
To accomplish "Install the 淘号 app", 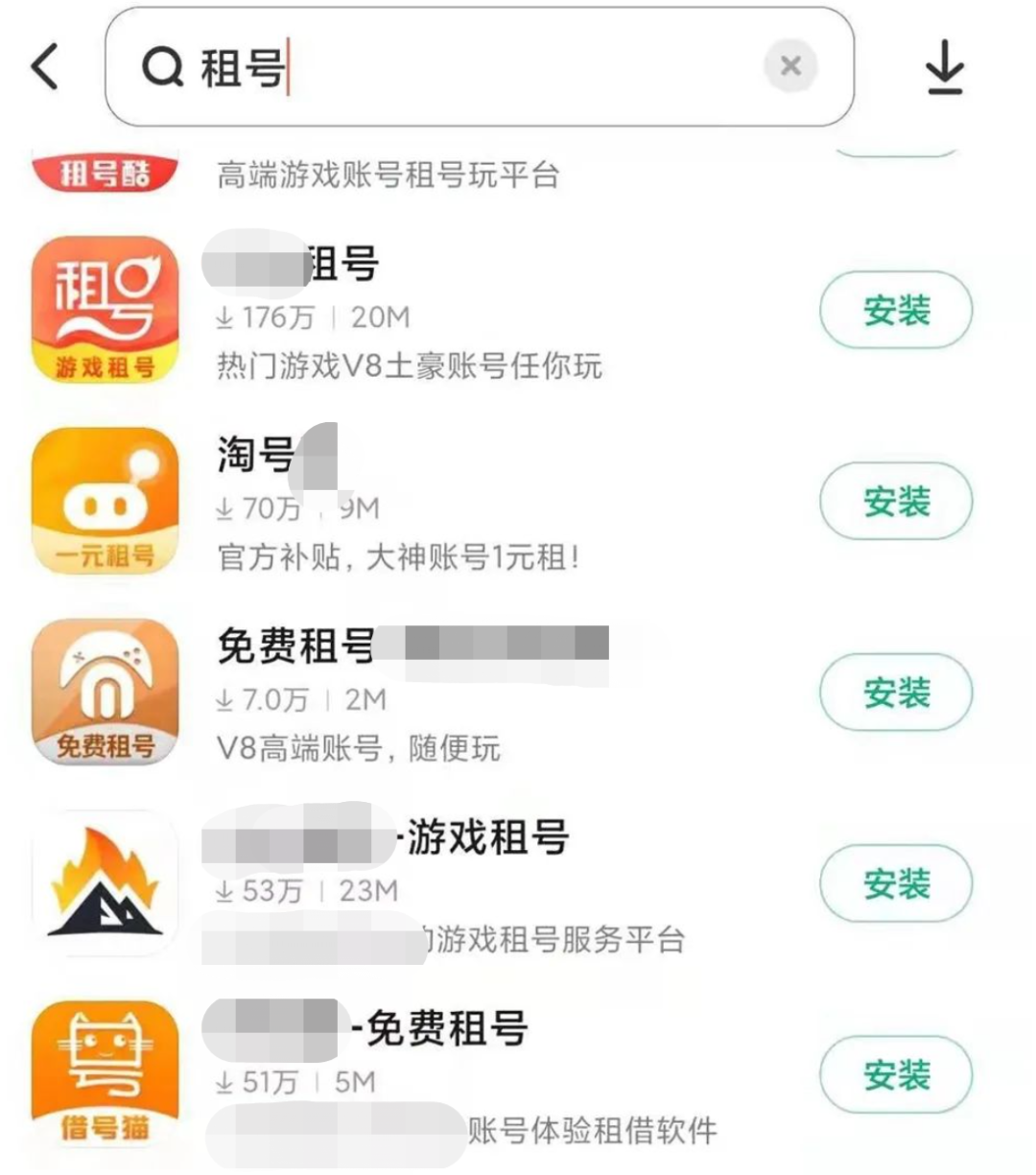I will coord(895,500).
